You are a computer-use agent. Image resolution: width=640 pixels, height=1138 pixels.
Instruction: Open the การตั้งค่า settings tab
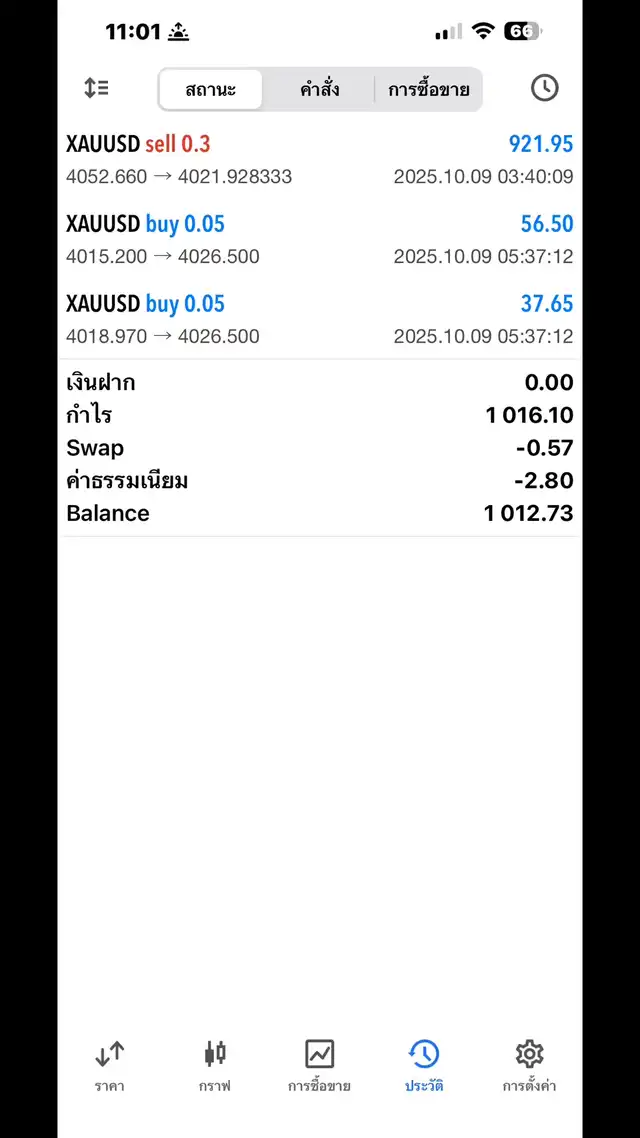pyautogui.click(x=529, y=1065)
